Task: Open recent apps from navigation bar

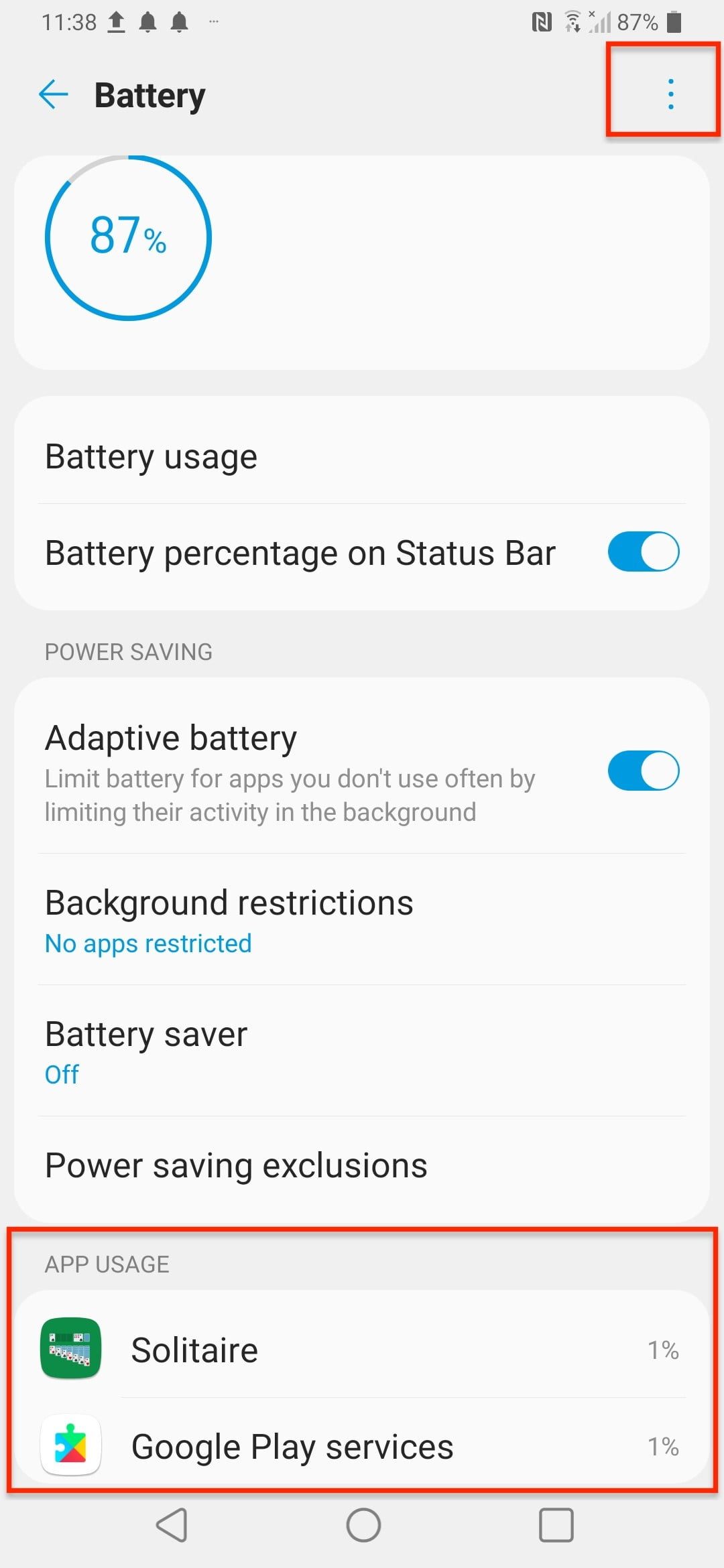Action: [556, 1525]
